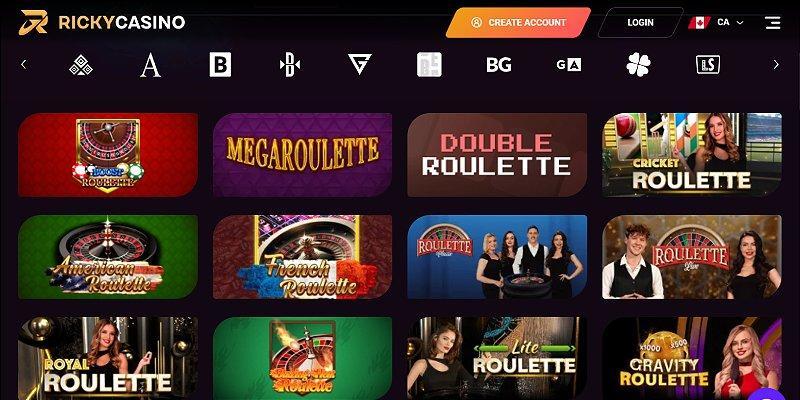Filter by the BG provider logo
The image size is (800, 400).
click(x=498, y=65)
